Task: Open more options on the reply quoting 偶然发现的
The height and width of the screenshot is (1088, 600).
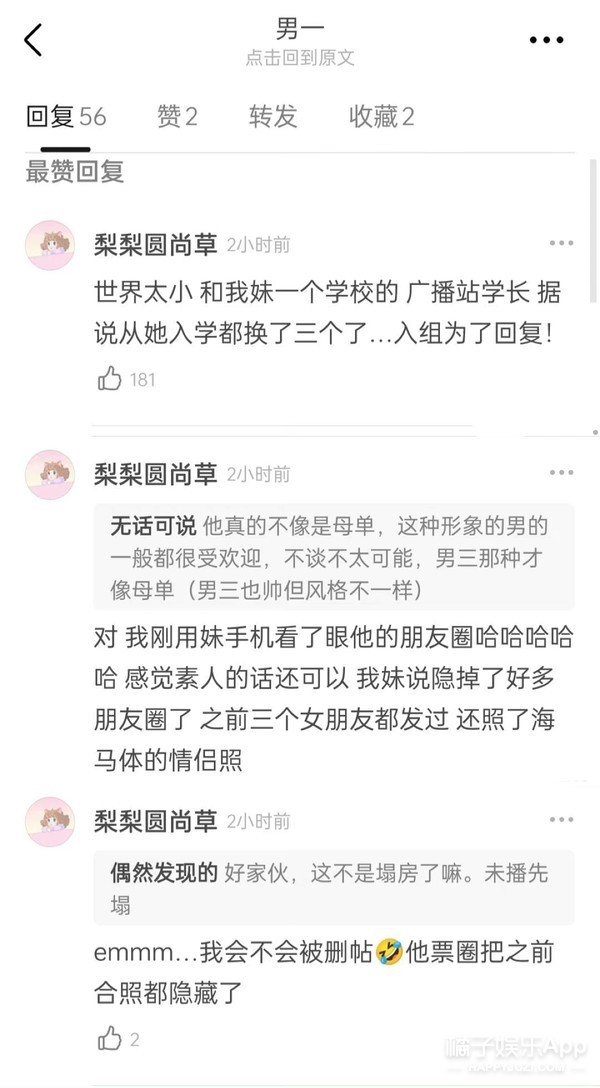Action: [x=561, y=821]
